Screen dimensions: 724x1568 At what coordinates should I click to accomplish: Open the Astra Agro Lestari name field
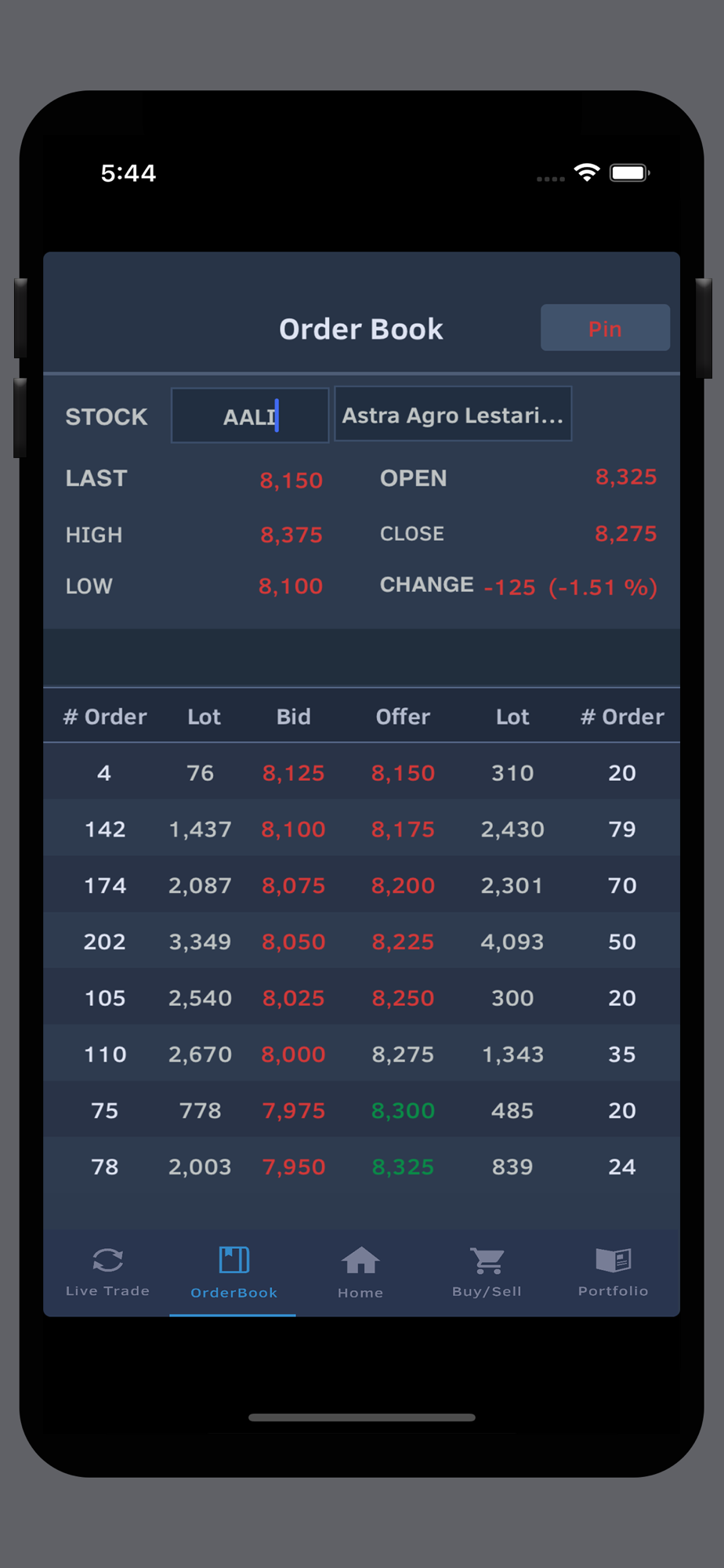(x=453, y=414)
